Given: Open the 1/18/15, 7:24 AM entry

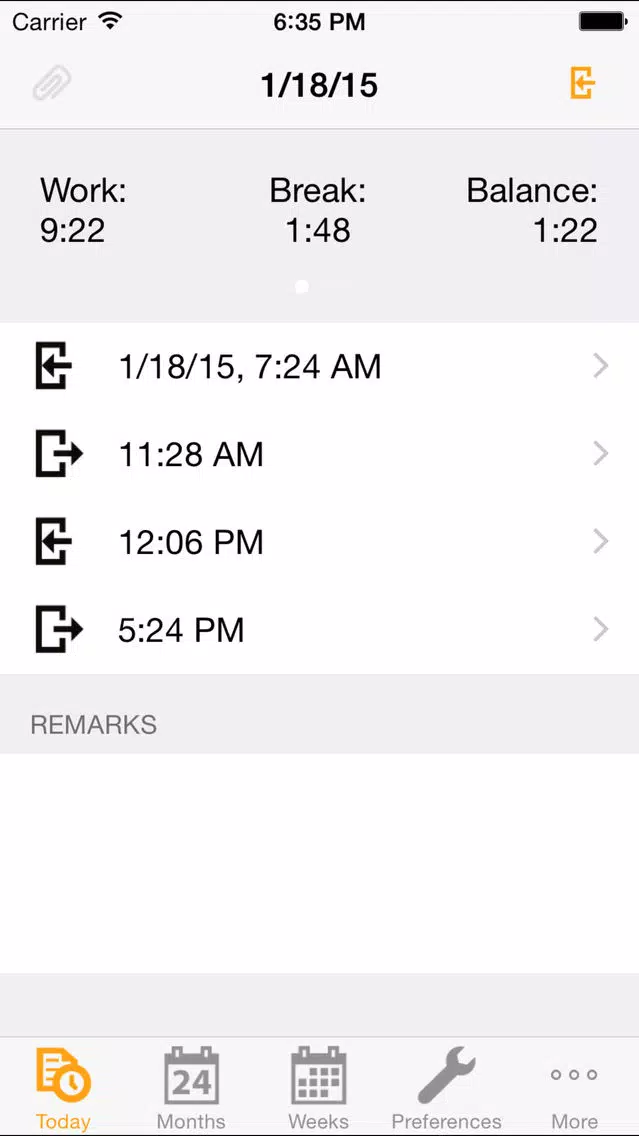Looking at the screenshot, I should (x=320, y=367).
